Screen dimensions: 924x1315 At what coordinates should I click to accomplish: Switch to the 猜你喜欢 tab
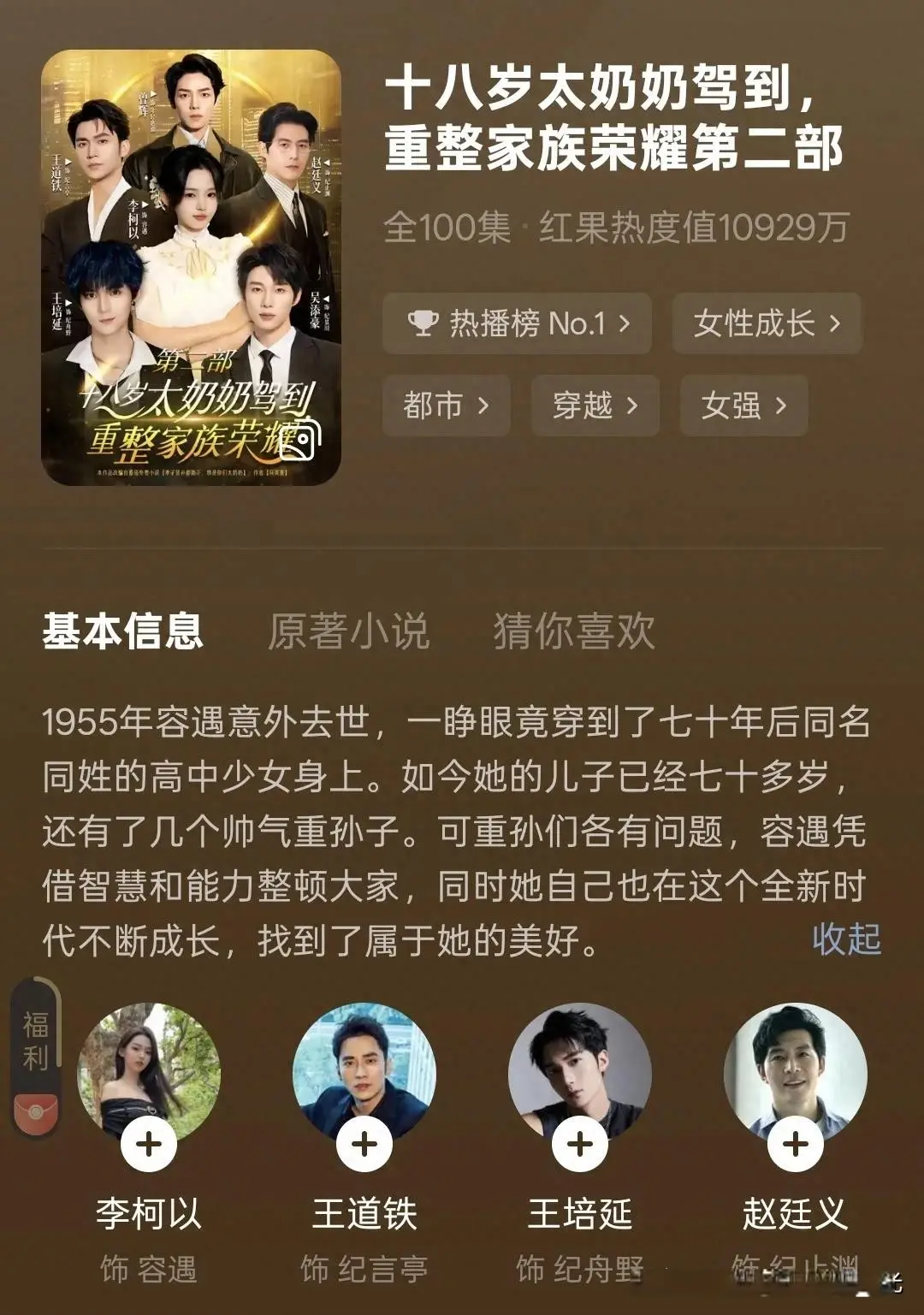[574, 631]
